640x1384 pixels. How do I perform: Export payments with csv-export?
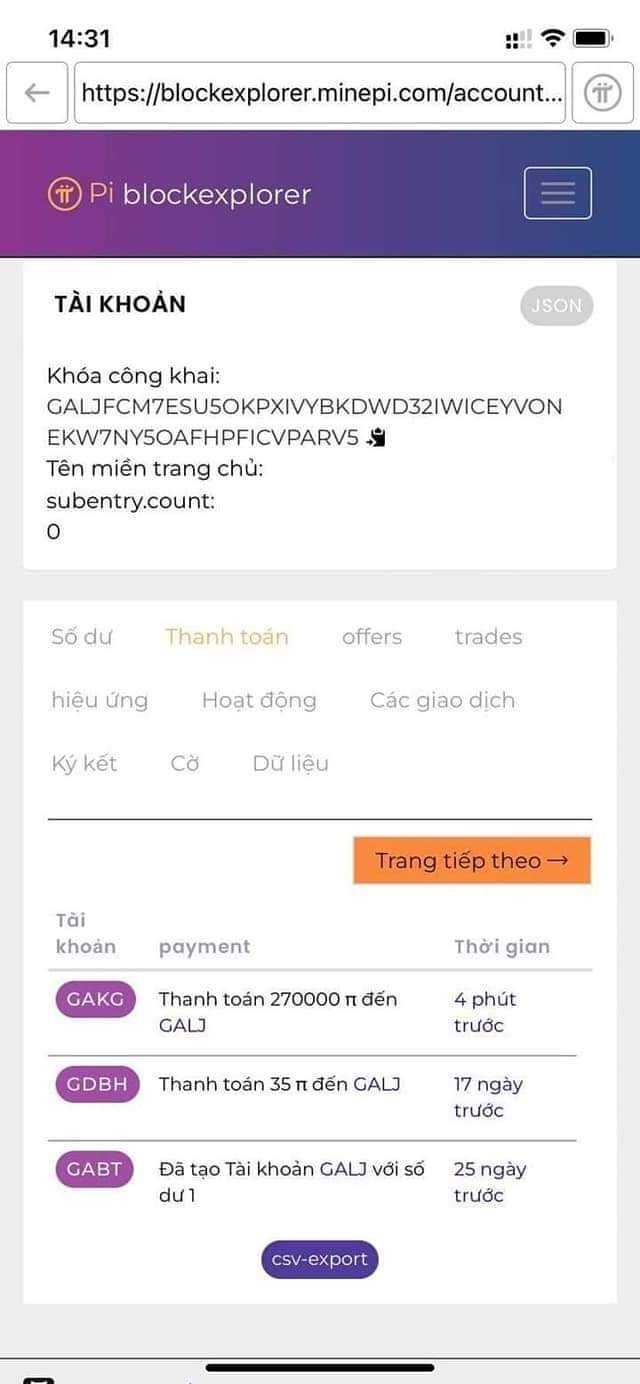(x=319, y=1259)
